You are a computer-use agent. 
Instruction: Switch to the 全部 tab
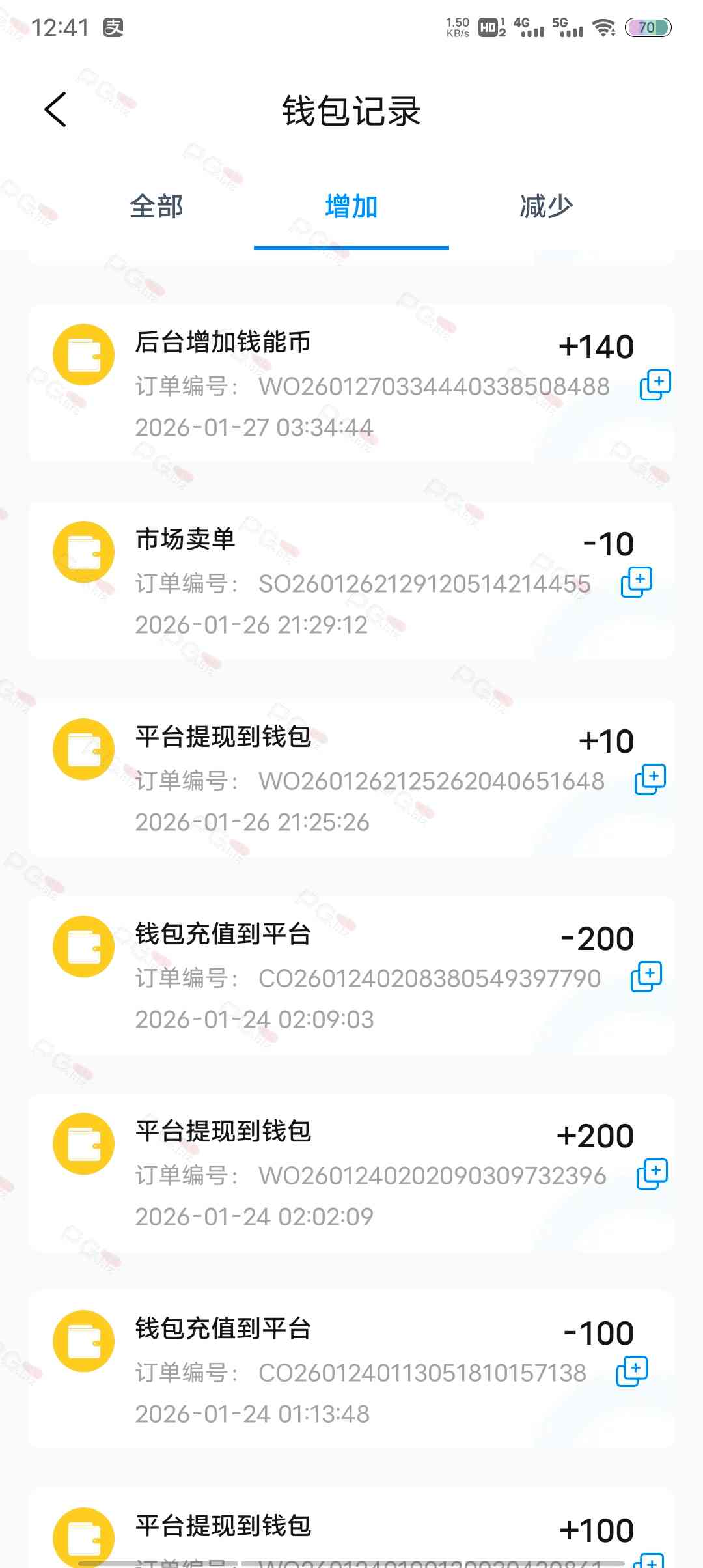point(156,207)
